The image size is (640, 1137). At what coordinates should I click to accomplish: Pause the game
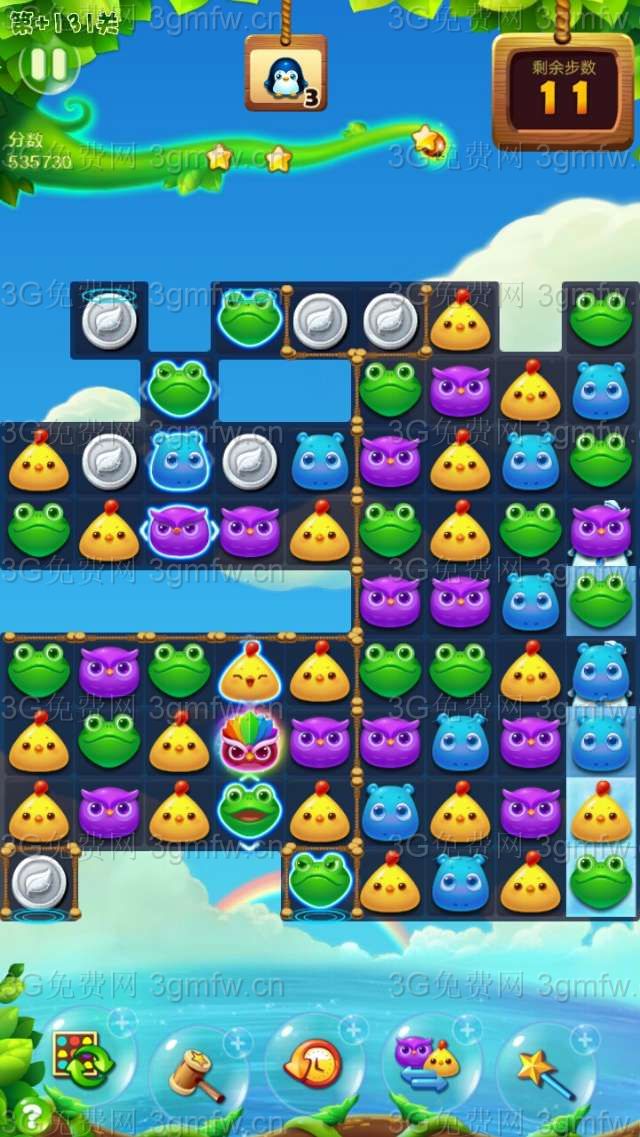pos(48,66)
